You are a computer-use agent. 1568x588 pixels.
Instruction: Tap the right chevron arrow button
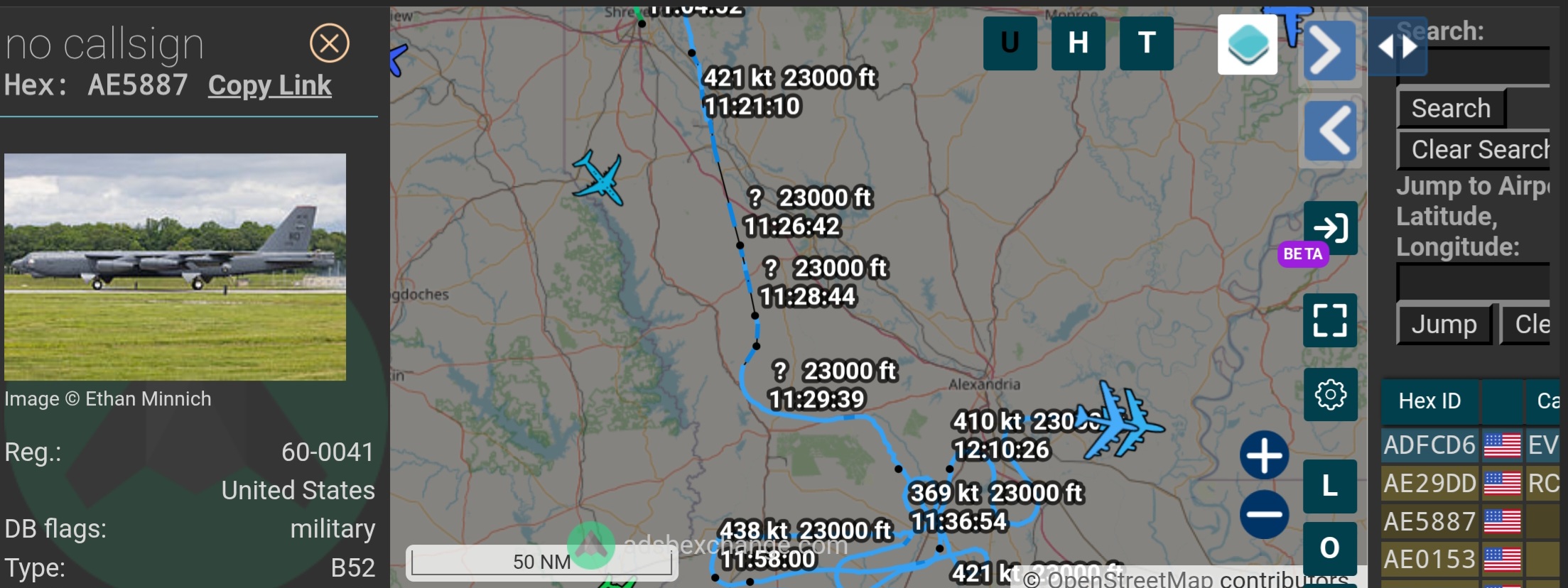click(1329, 51)
